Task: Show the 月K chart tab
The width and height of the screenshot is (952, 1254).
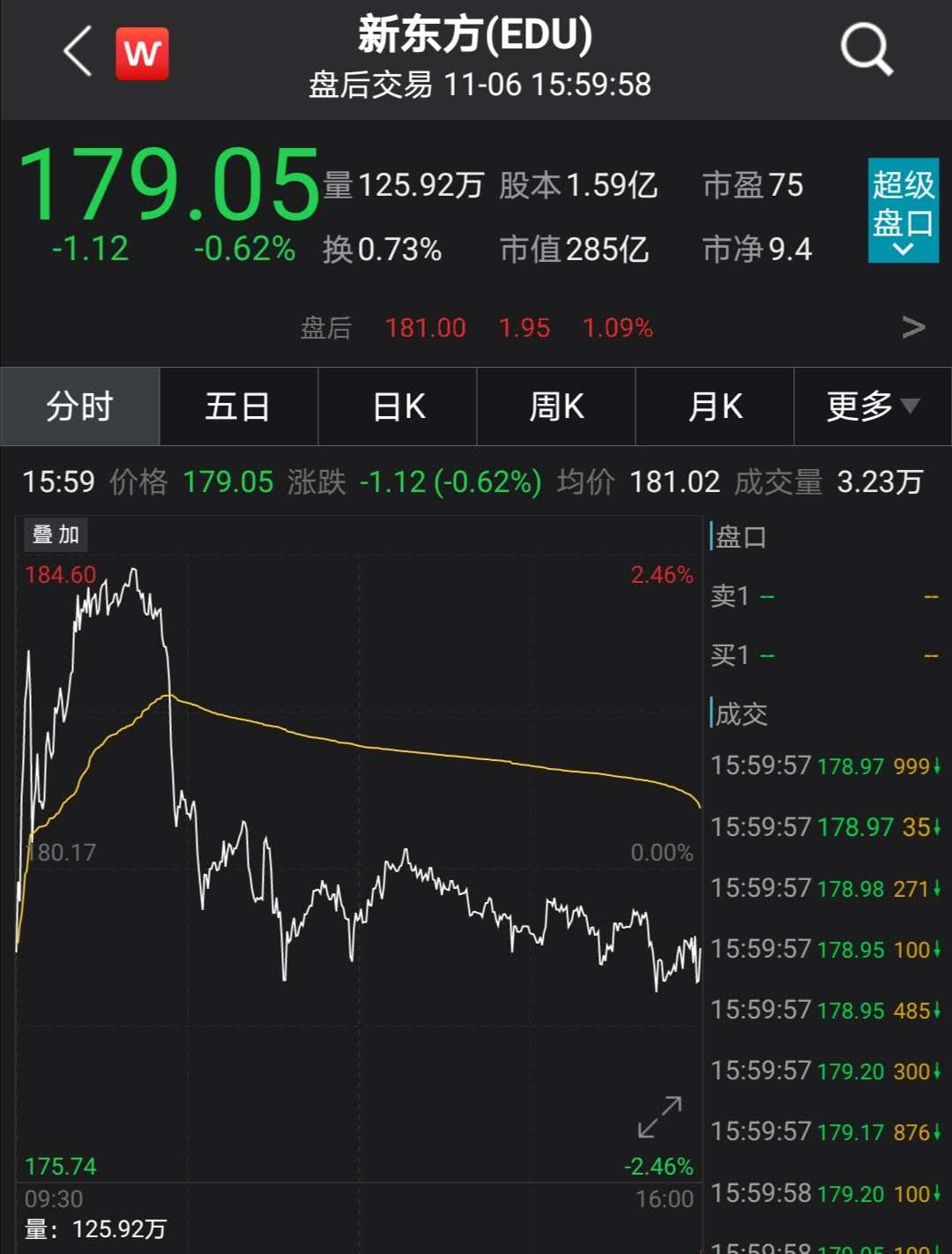Action: tap(715, 407)
